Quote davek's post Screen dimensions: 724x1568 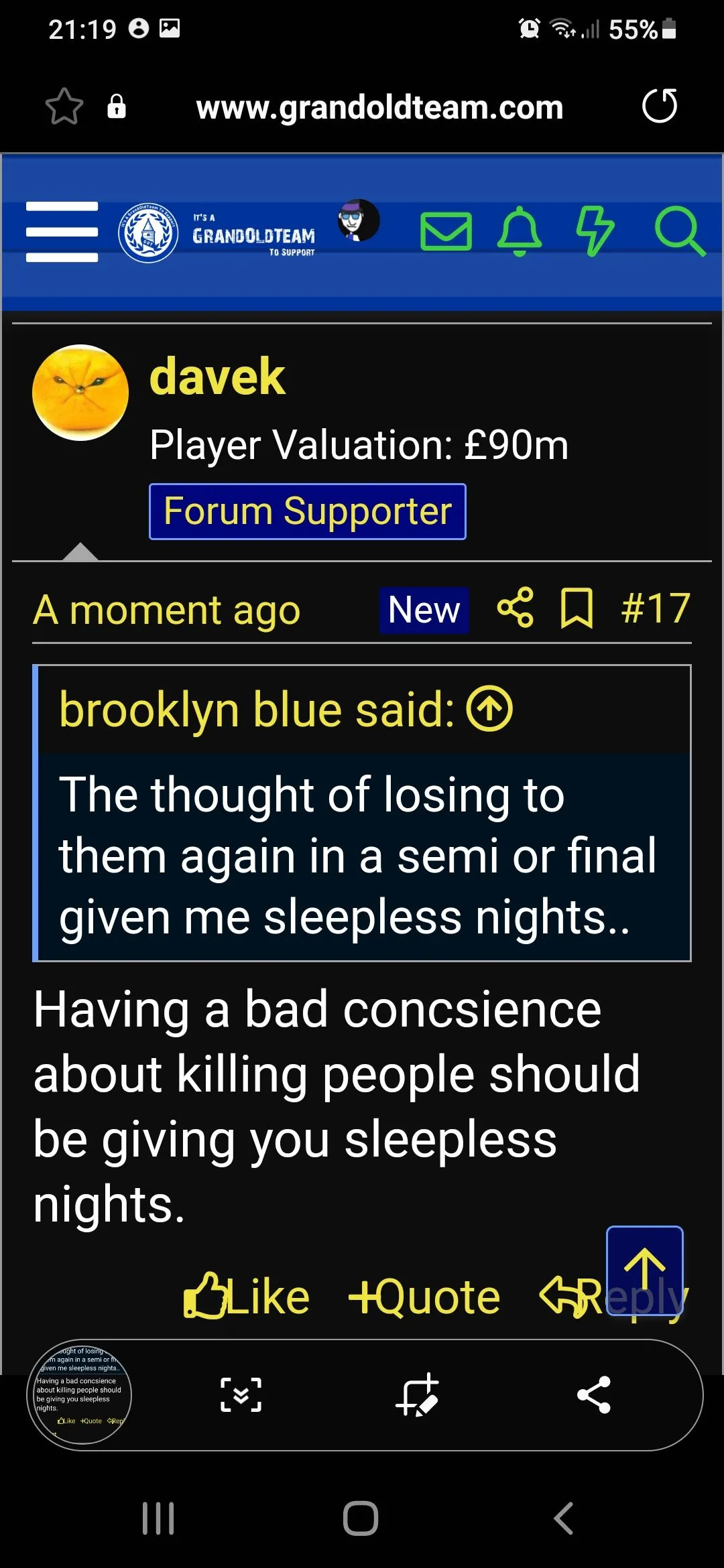pyautogui.click(x=424, y=1297)
